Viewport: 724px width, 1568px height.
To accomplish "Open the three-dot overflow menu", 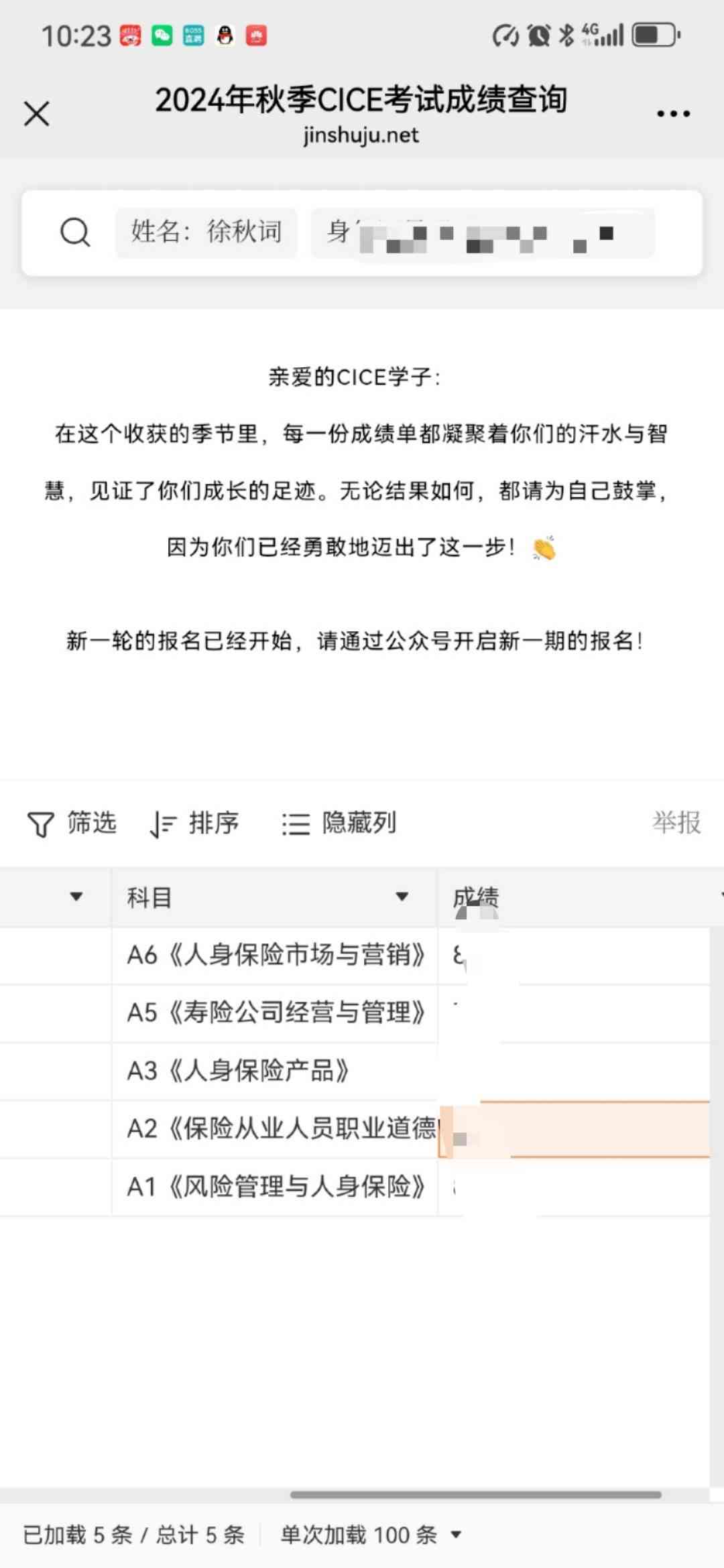I will (x=673, y=113).
